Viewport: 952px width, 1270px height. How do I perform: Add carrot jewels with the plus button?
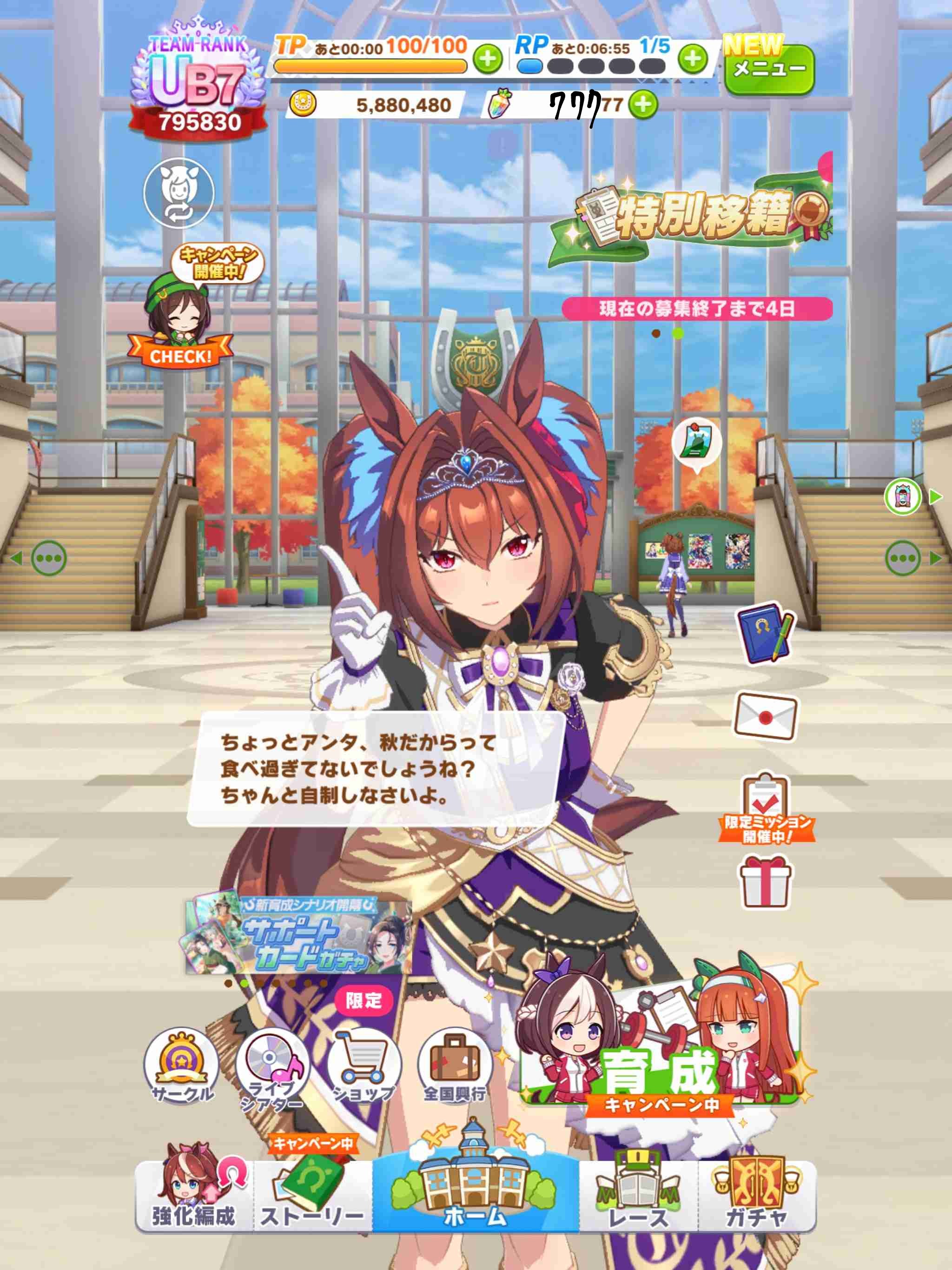(643, 105)
